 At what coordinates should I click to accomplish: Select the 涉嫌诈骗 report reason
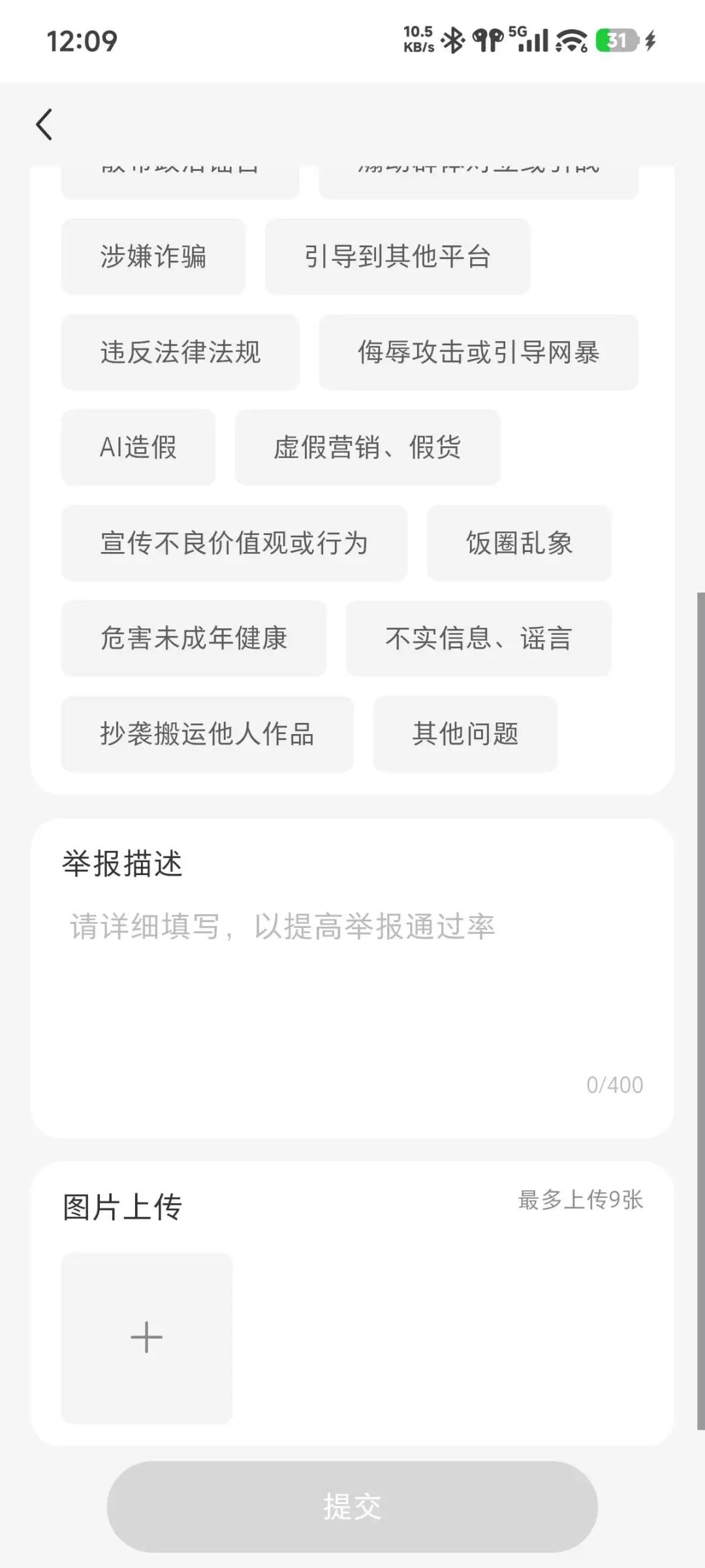coord(153,256)
